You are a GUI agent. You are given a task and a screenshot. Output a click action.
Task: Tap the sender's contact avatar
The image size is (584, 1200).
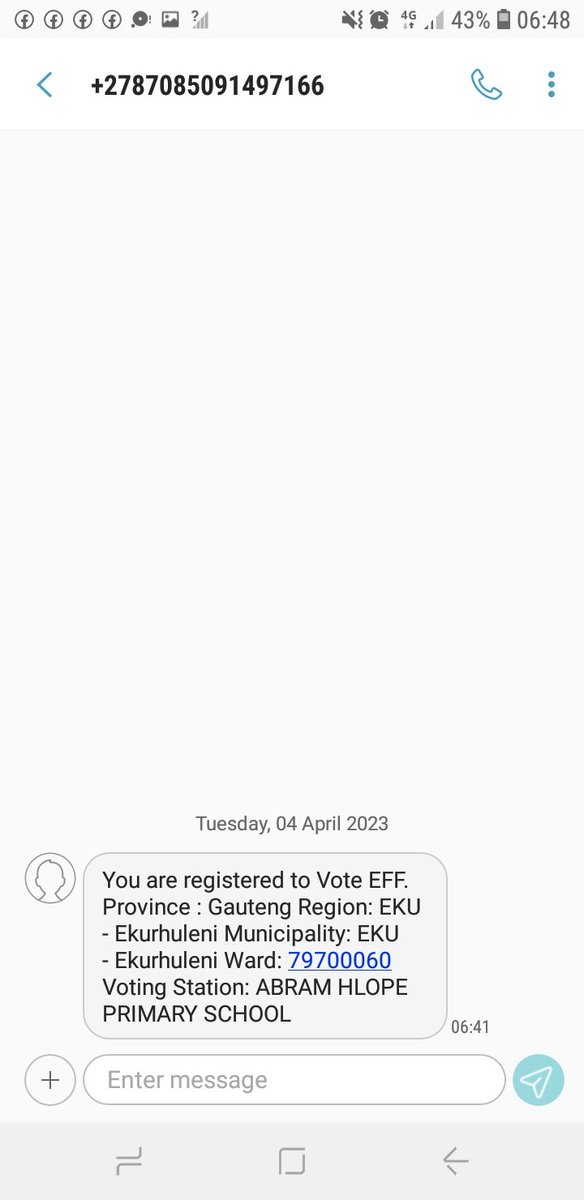pyautogui.click(x=50, y=879)
